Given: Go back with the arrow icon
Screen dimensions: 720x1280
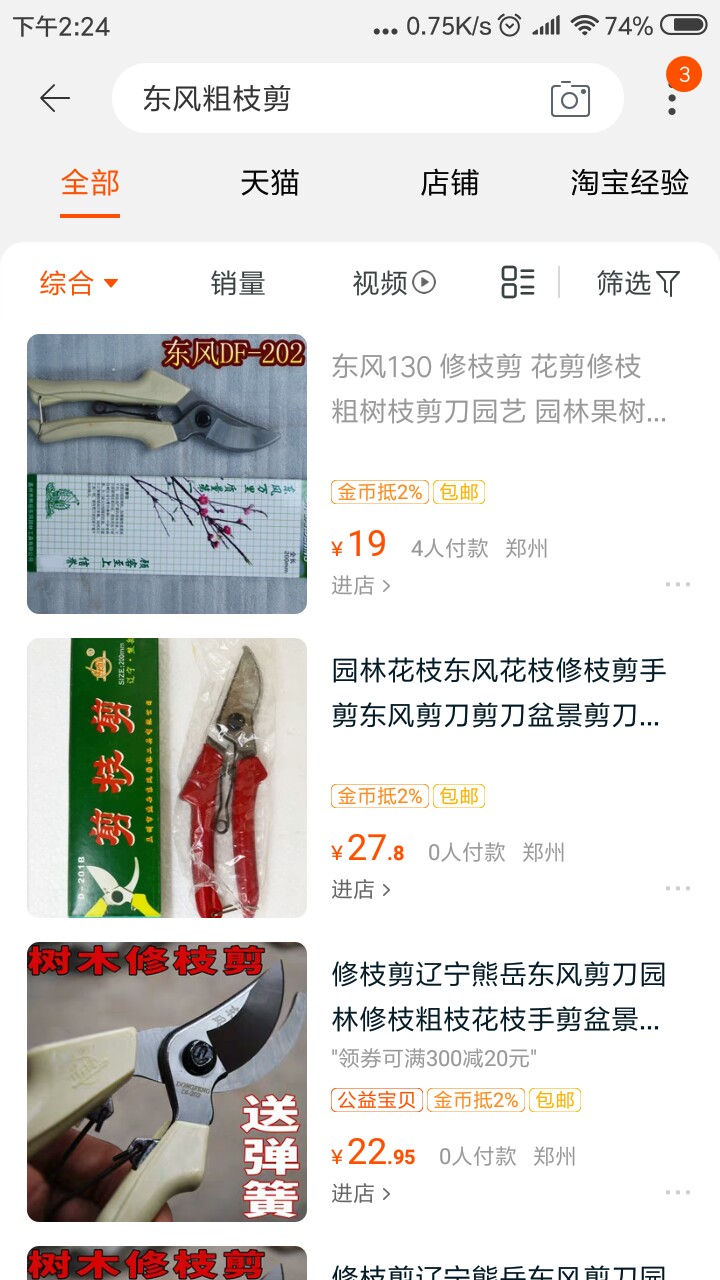Looking at the screenshot, I should pos(55,98).
